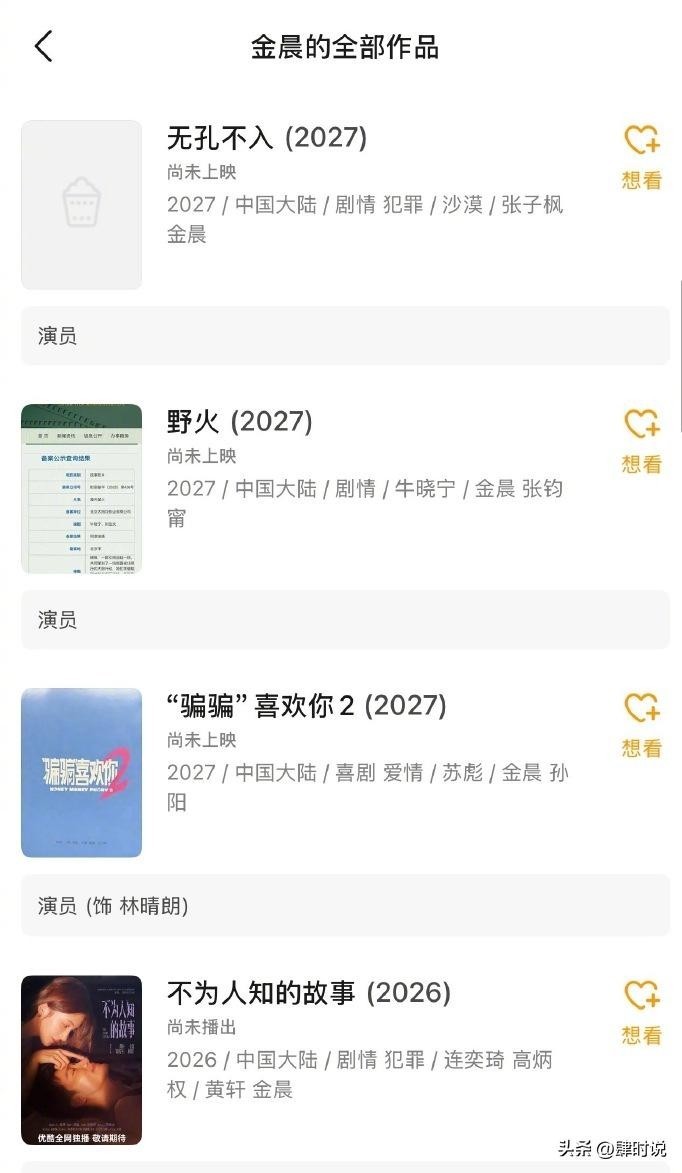The width and height of the screenshot is (682, 1173).
Task: Open 不为人知的故事 (2026) details
Action: pyautogui.click(x=308, y=992)
